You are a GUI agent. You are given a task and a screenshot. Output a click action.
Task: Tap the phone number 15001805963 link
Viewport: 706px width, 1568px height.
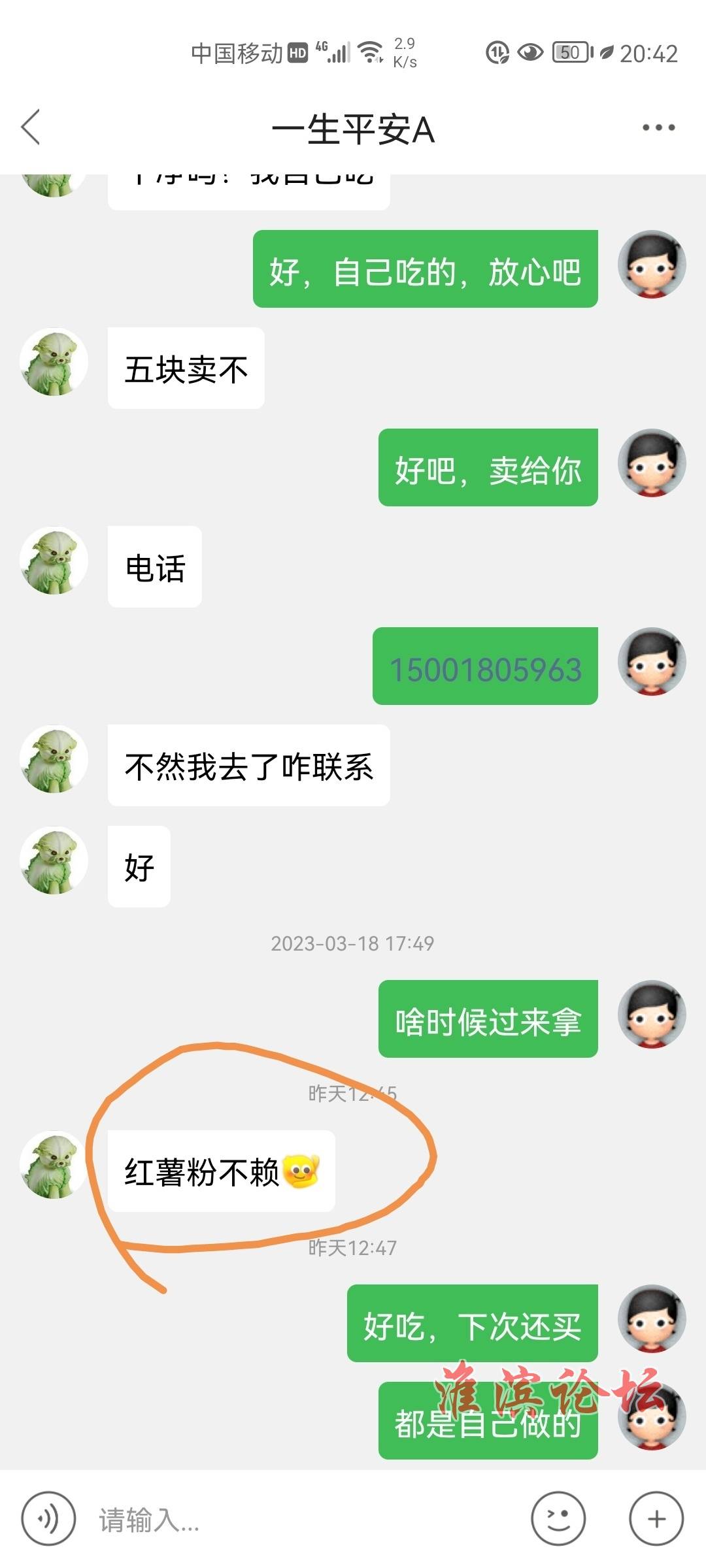[485, 670]
